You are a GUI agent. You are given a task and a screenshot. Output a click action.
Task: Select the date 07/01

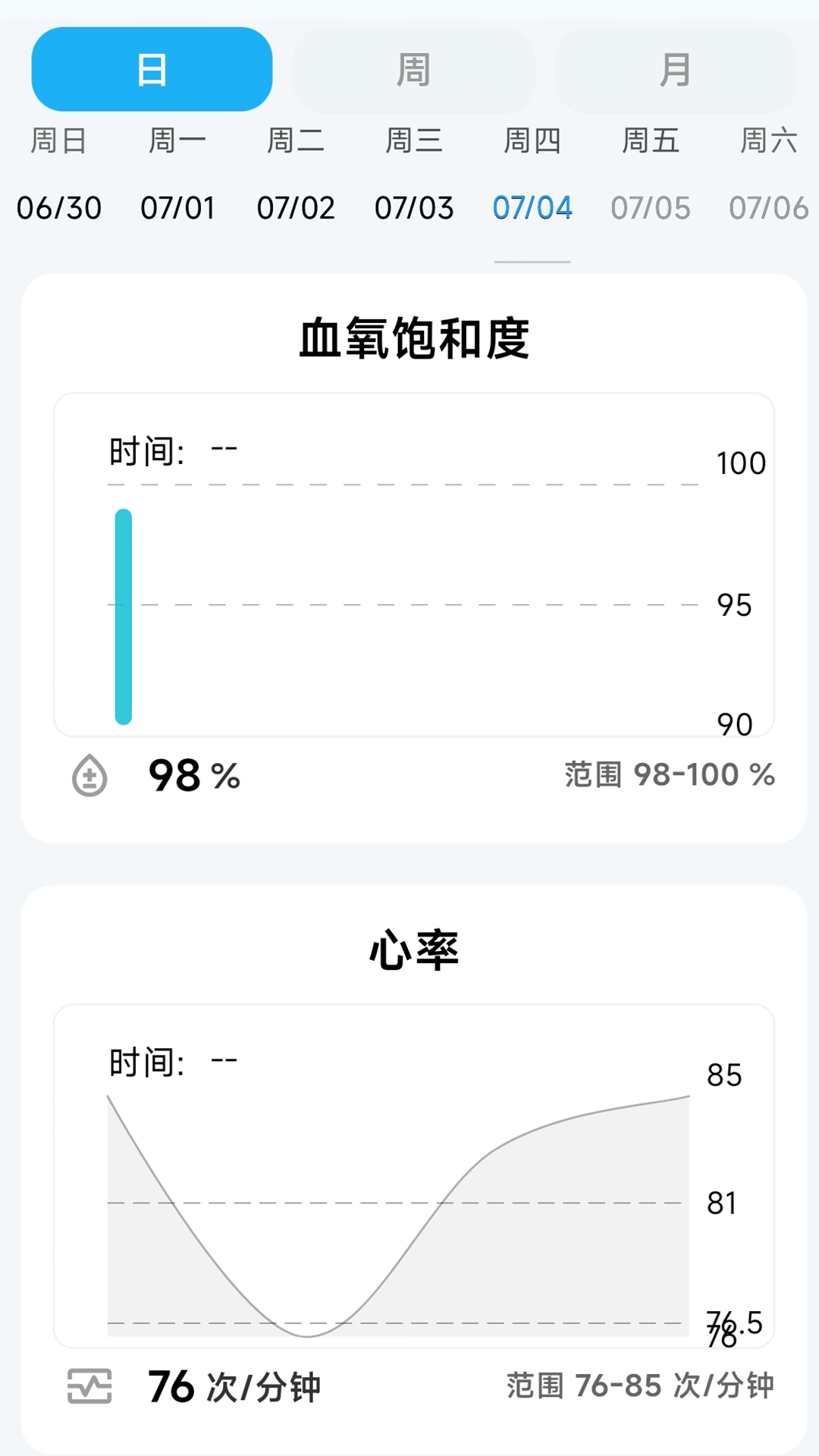point(178,208)
